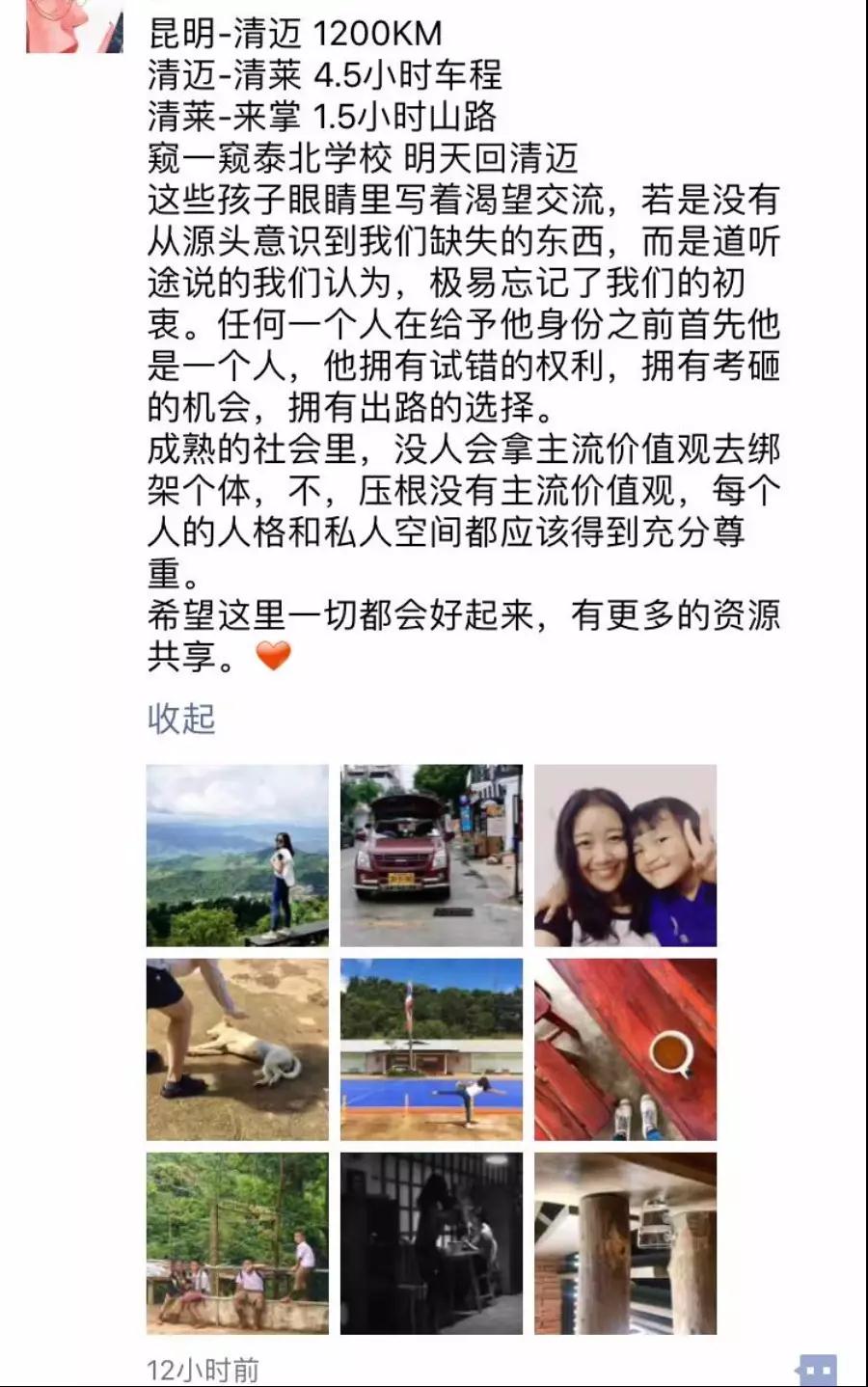
Task: Open the tea cup on red table photo
Action: pyautogui.click(x=625, y=1049)
